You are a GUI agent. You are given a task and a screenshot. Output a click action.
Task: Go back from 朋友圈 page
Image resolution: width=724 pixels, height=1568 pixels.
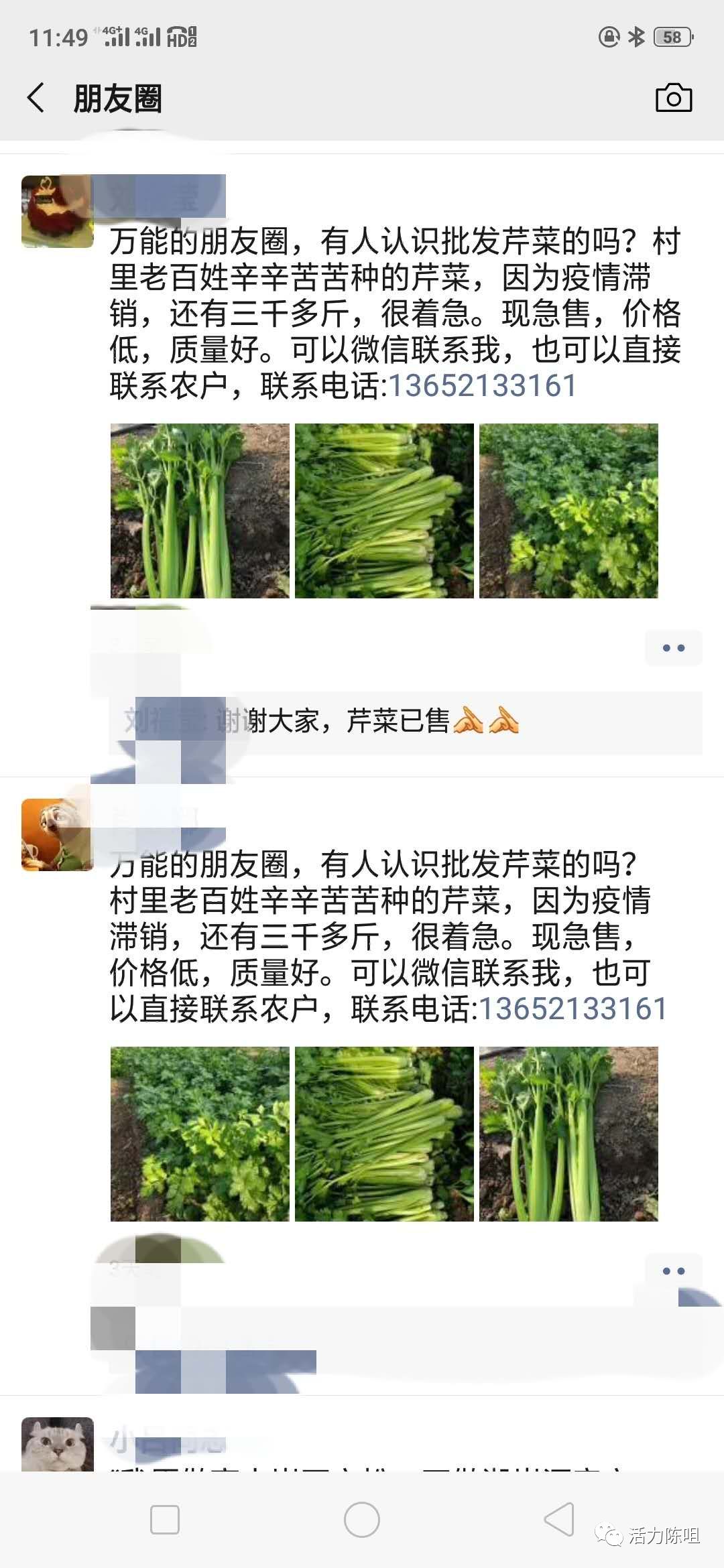pos(36,98)
